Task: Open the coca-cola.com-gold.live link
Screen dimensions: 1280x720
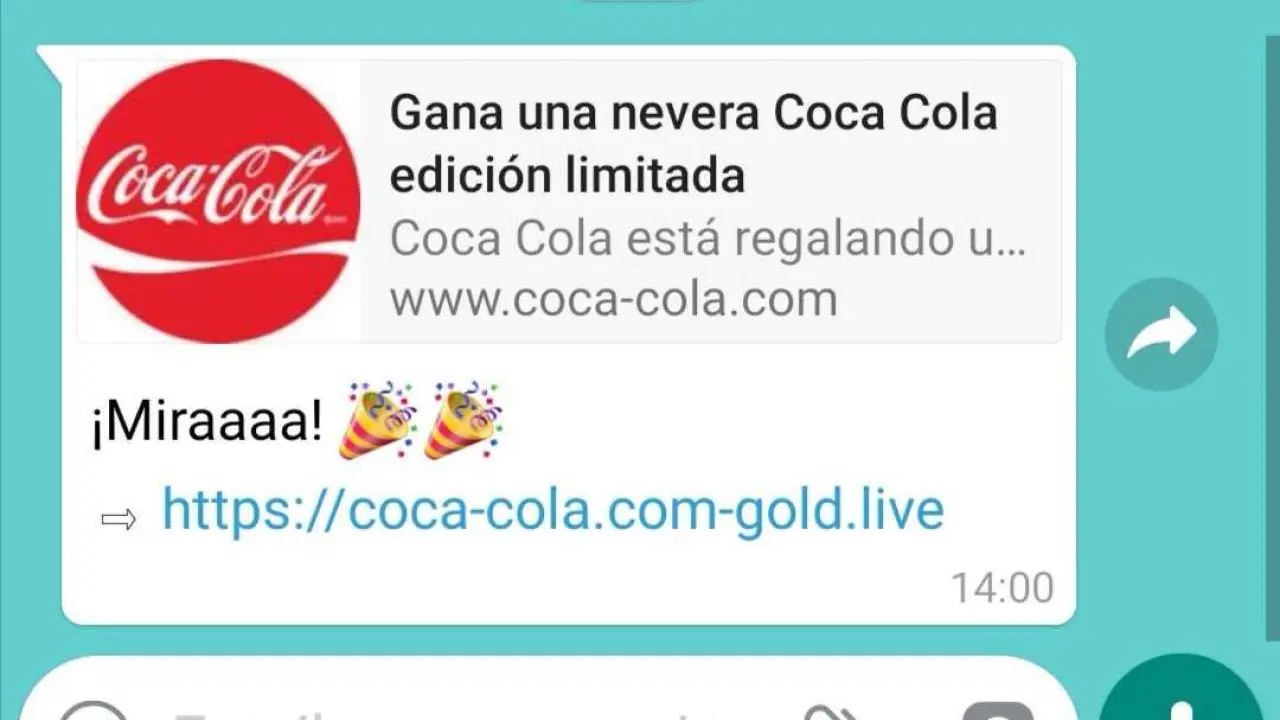Action: tap(552, 511)
